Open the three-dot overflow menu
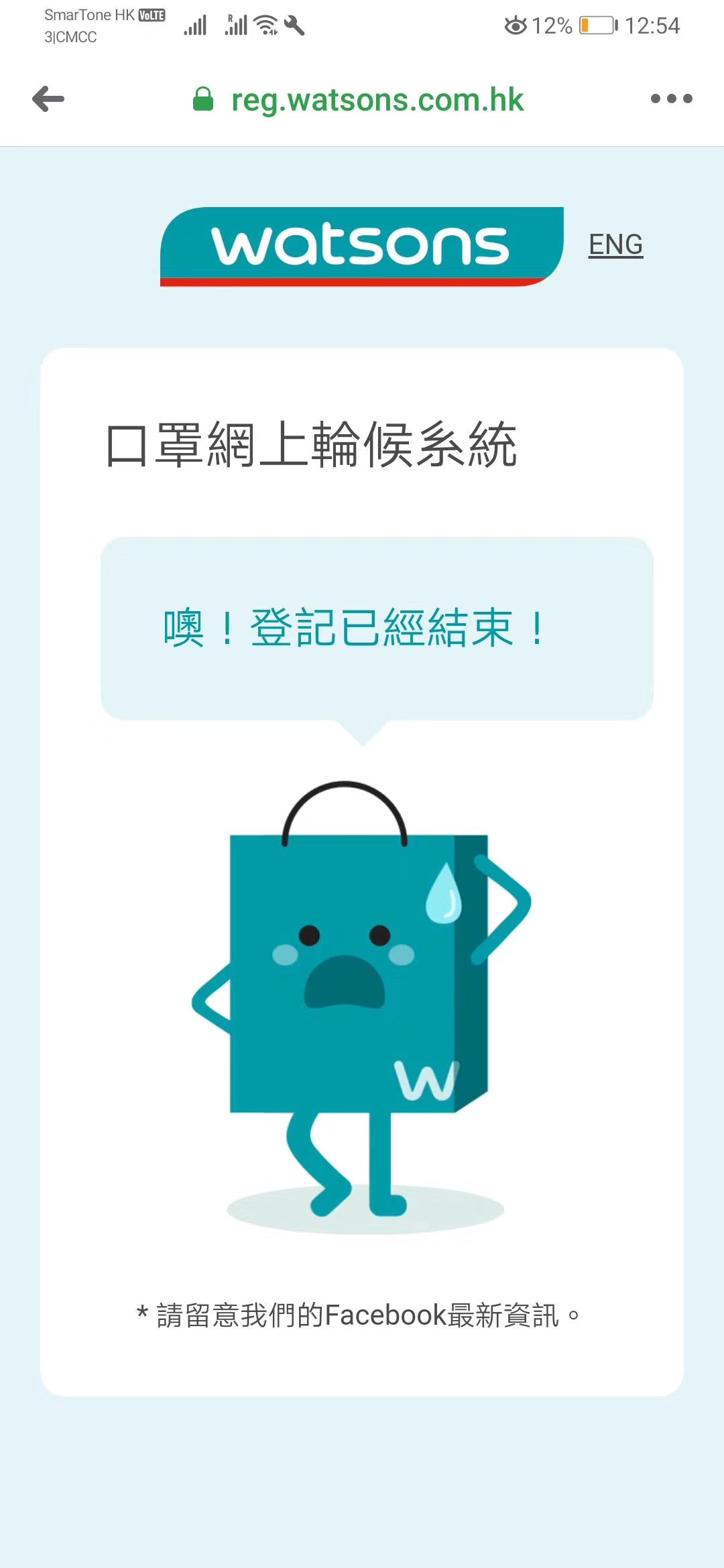Screen dimensions: 724x1568 pos(671,99)
